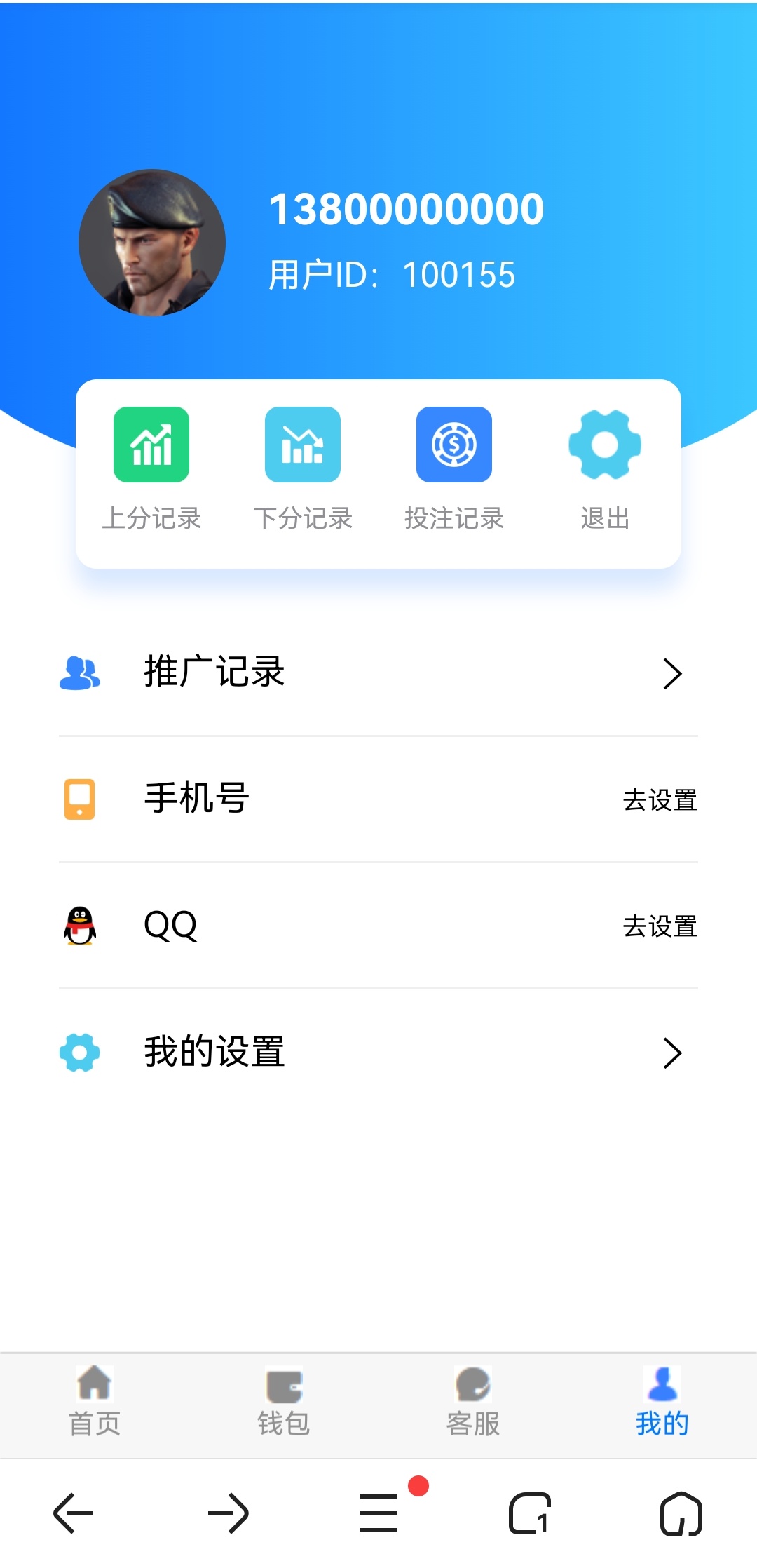Select the 我的 tab
The width and height of the screenshot is (757, 1568).
(662, 1404)
